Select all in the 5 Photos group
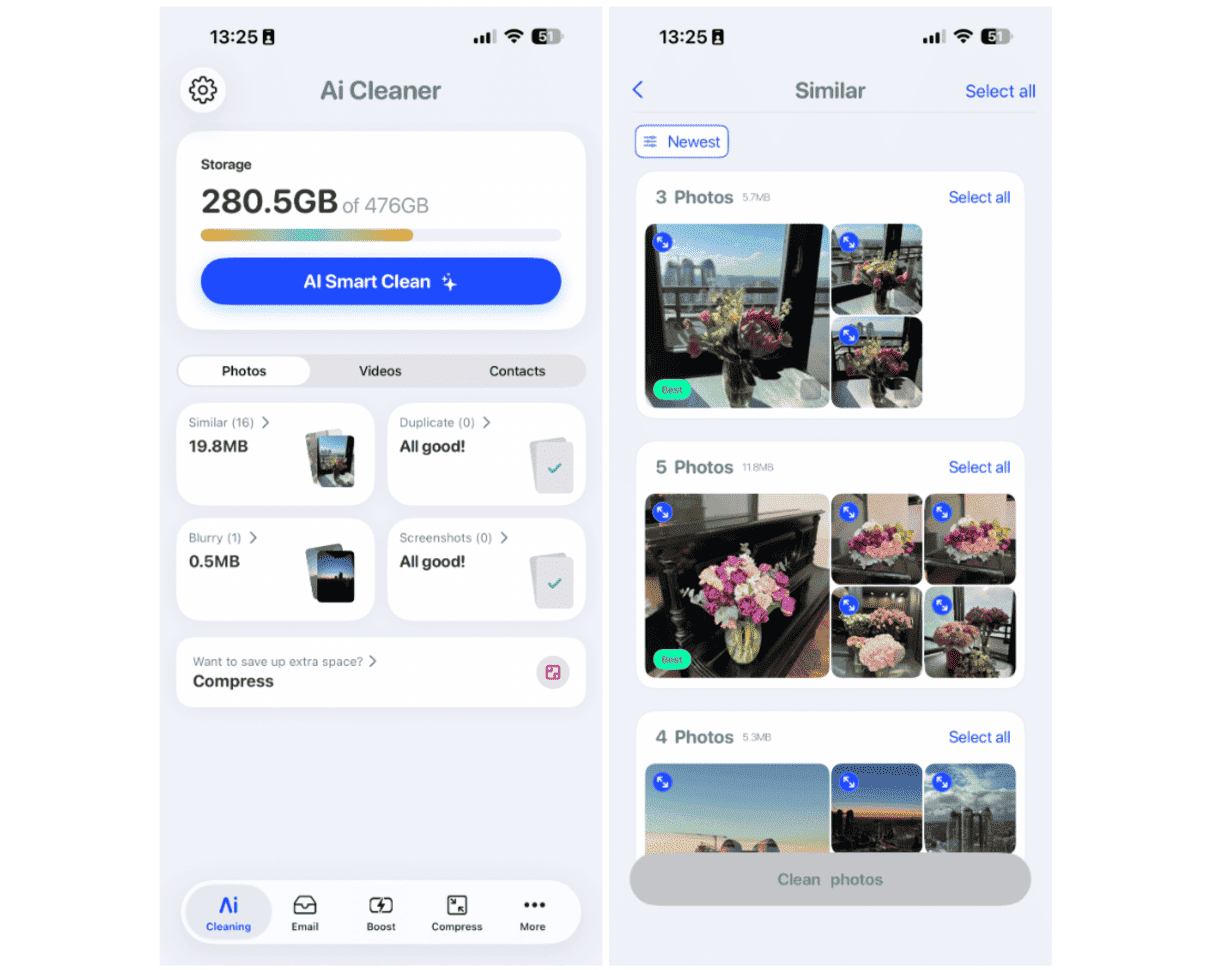This screenshot has width=1216, height=970. [x=978, y=467]
